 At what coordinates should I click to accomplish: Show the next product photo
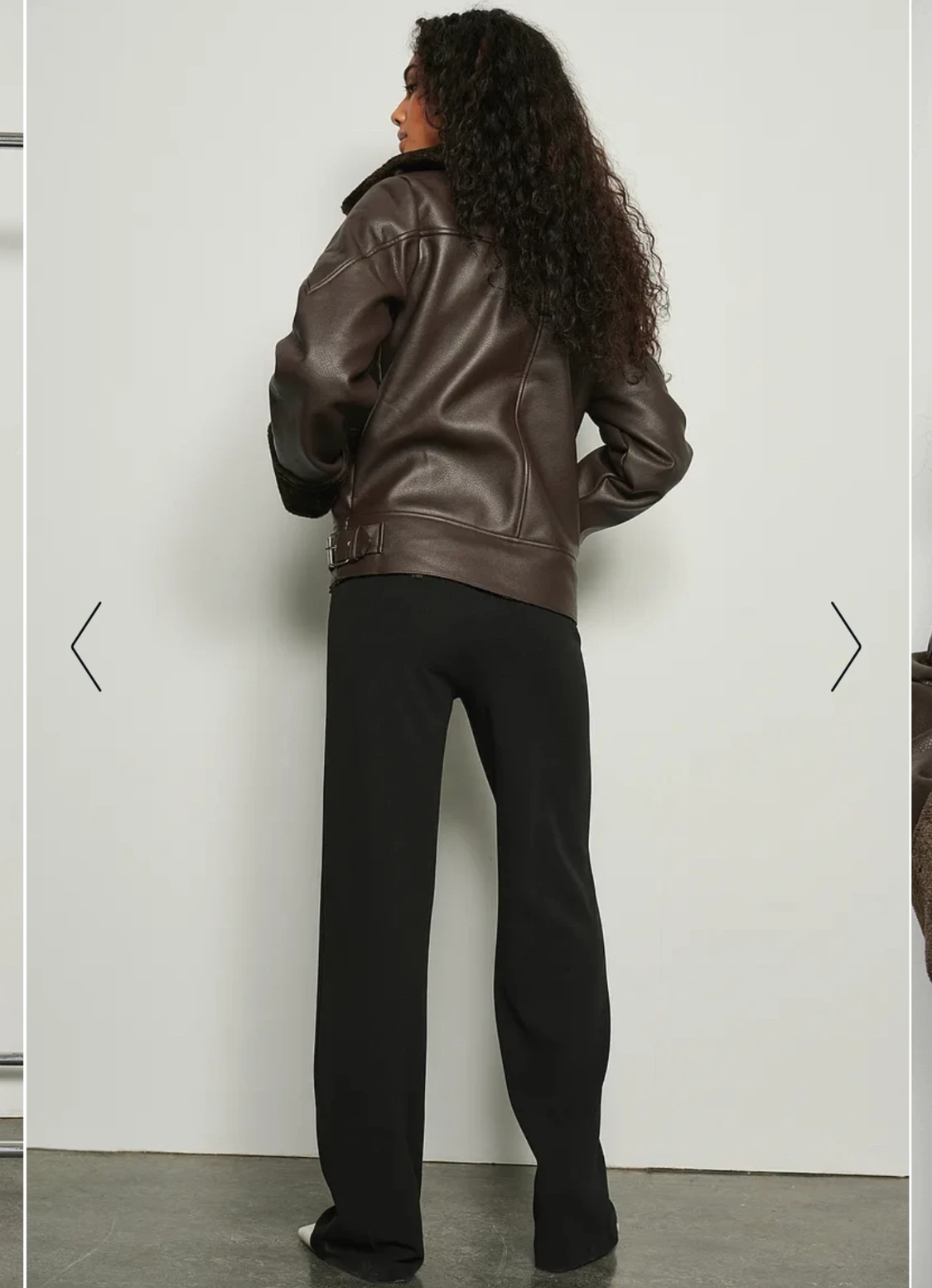click(x=846, y=646)
